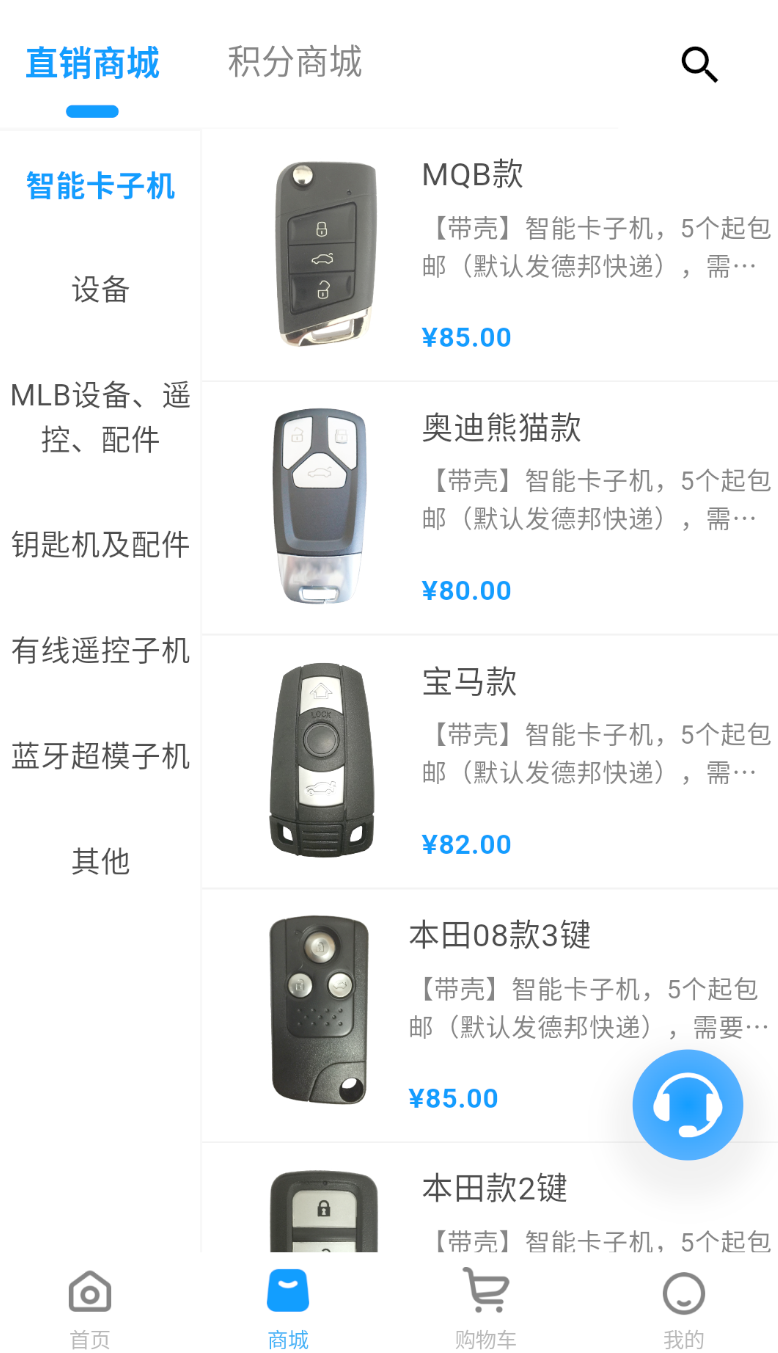Open the 蓝牙超模子机 category
This screenshot has width=778, height=1353.
pyautogui.click(x=100, y=756)
